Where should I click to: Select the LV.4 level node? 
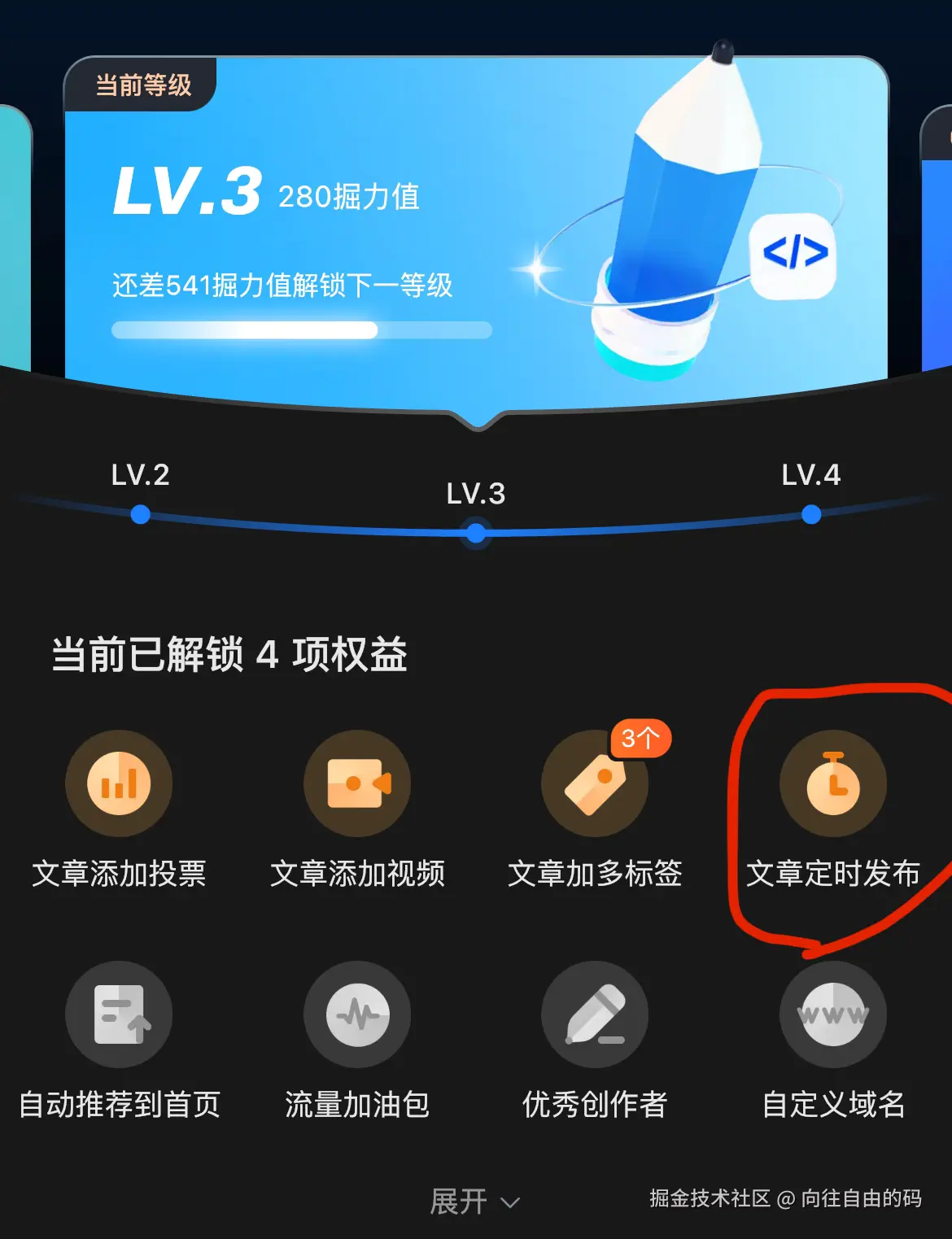pyautogui.click(x=810, y=513)
